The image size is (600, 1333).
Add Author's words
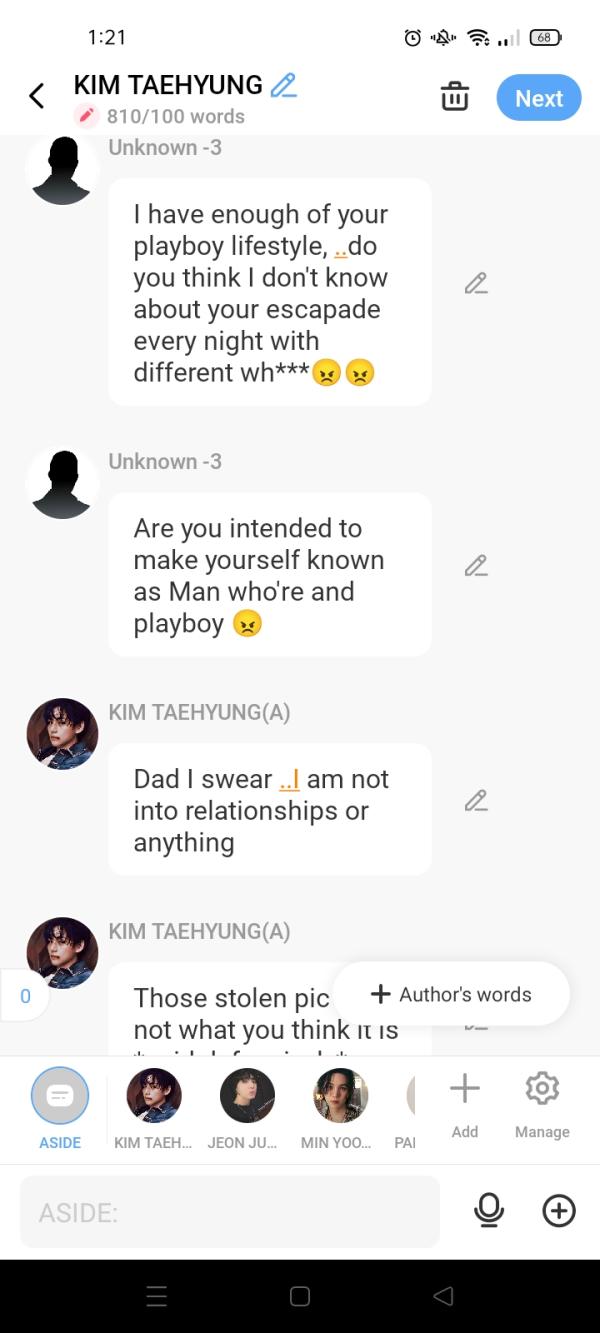coord(452,994)
